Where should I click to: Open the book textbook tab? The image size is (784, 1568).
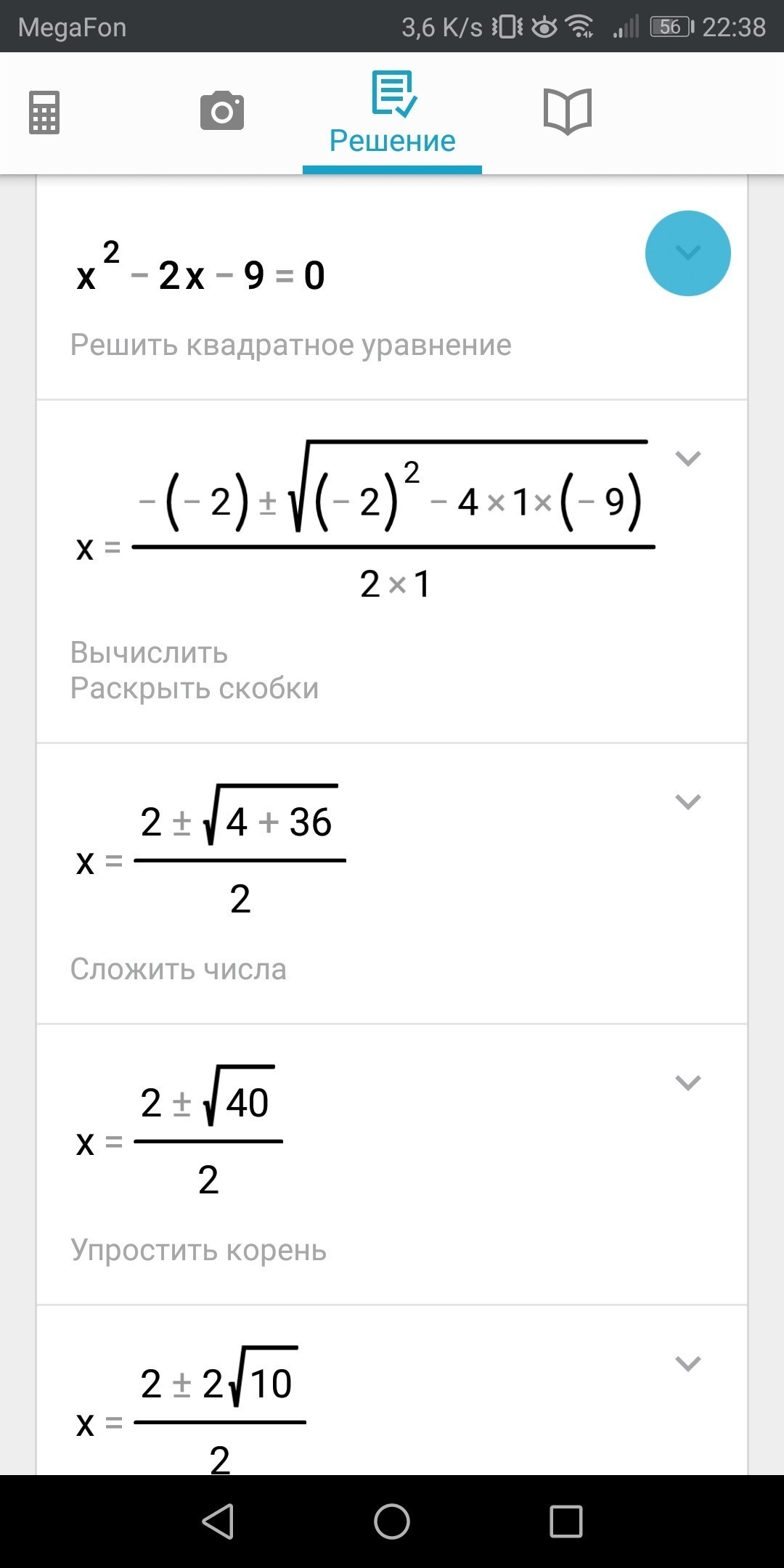point(568,111)
